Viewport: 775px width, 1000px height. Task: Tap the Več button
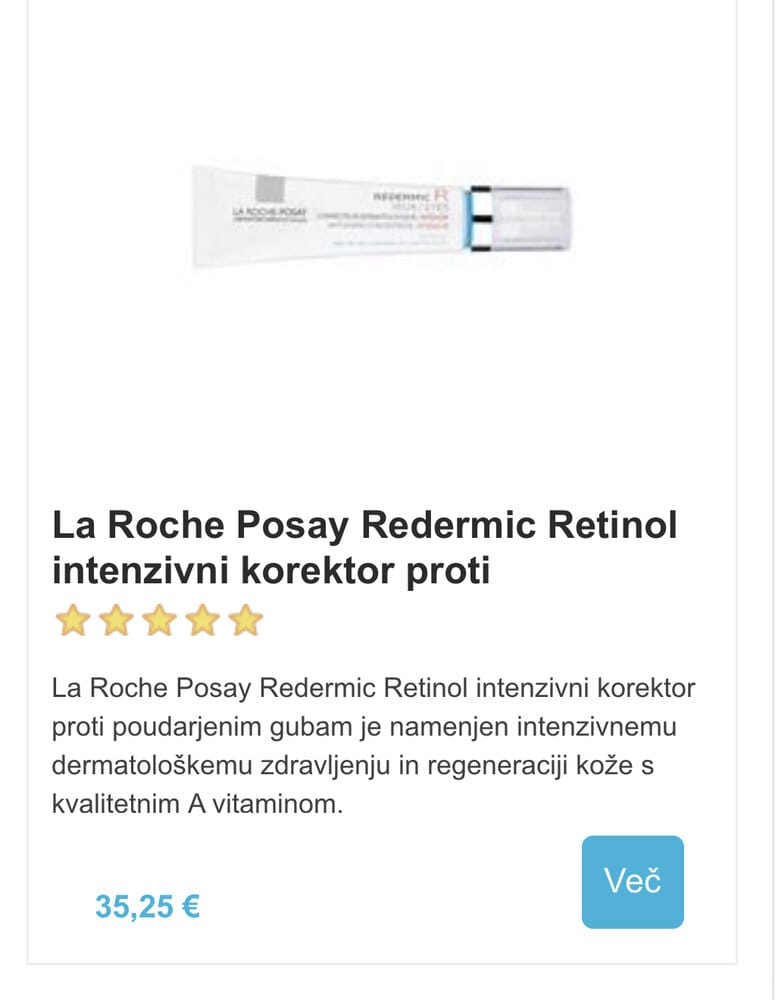tap(632, 882)
